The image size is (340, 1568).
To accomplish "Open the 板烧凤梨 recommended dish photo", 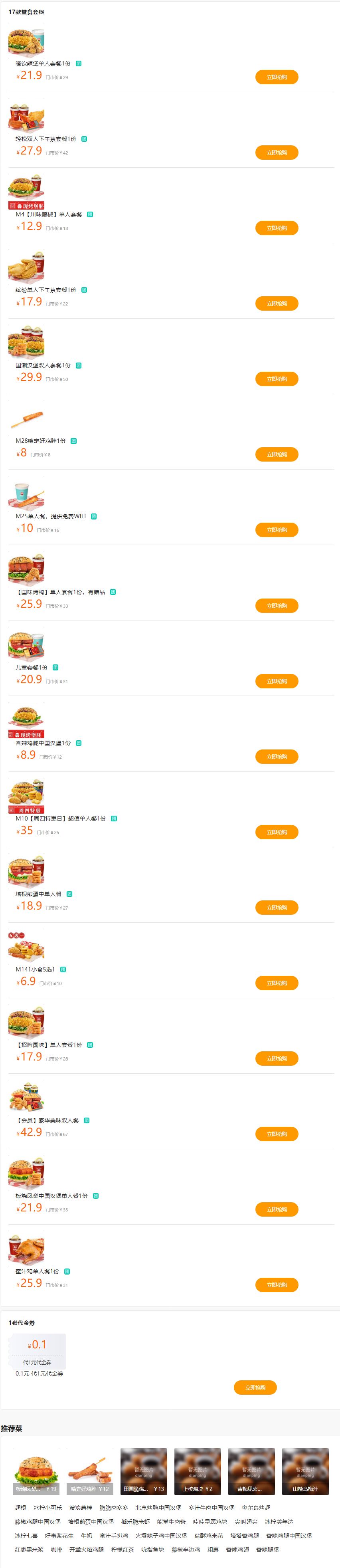I will [36, 1471].
